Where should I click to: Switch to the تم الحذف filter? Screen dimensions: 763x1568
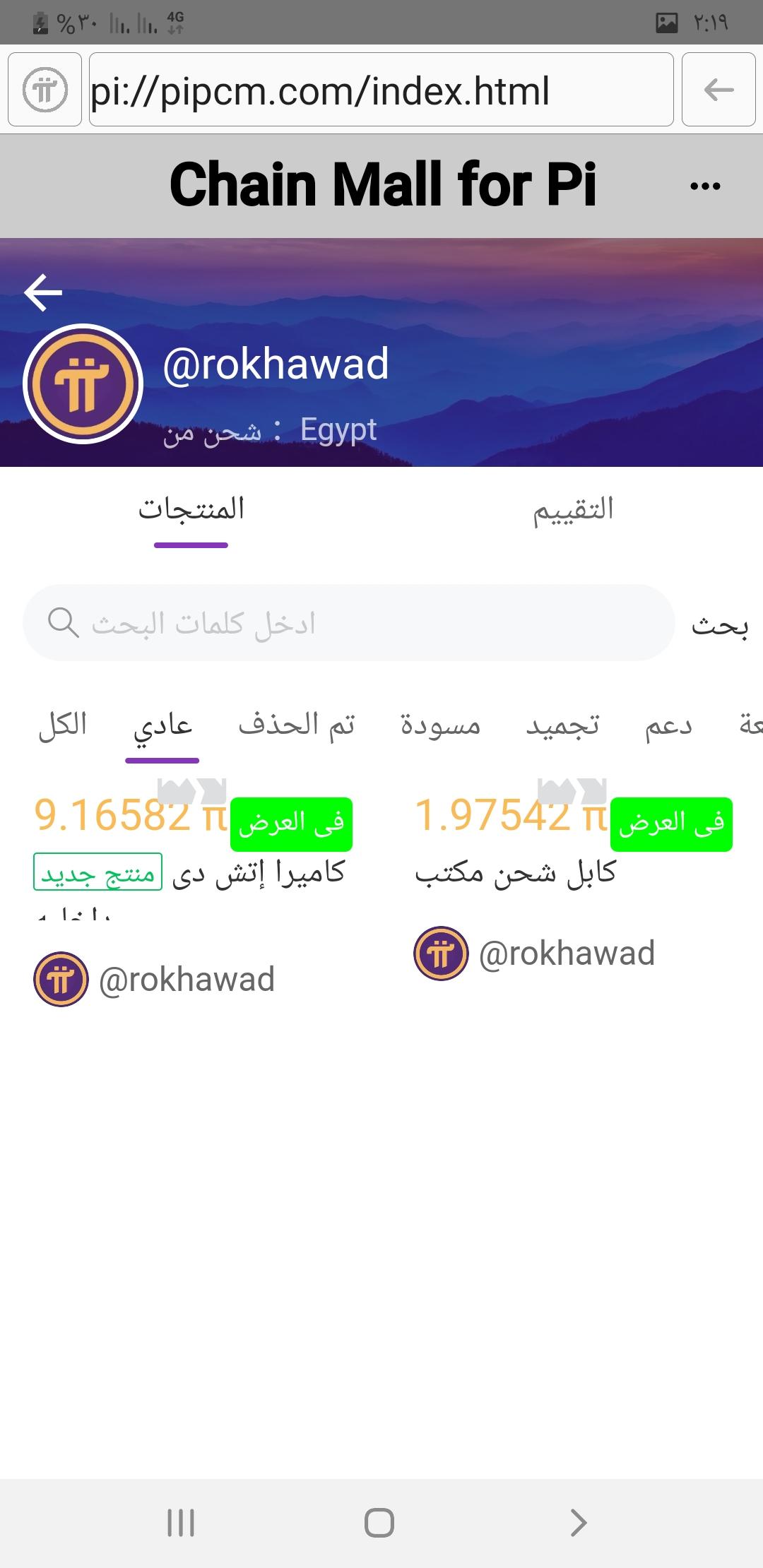pyautogui.click(x=296, y=725)
